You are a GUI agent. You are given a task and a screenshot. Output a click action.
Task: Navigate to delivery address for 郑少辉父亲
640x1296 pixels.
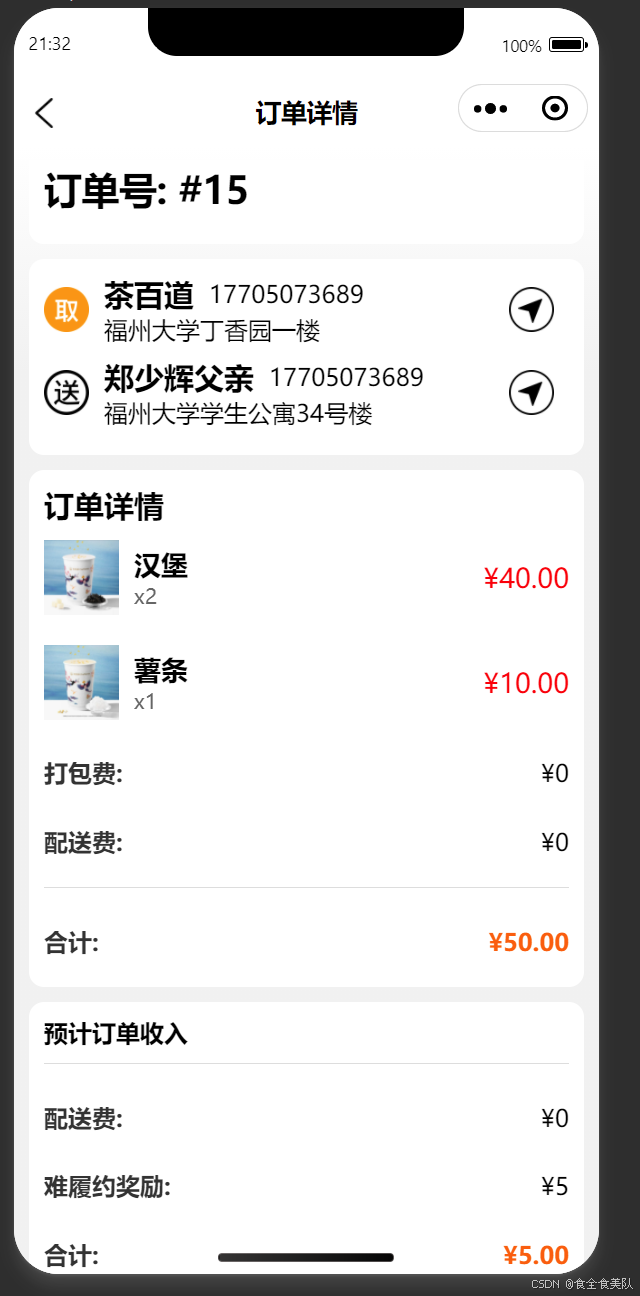point(531,392)
